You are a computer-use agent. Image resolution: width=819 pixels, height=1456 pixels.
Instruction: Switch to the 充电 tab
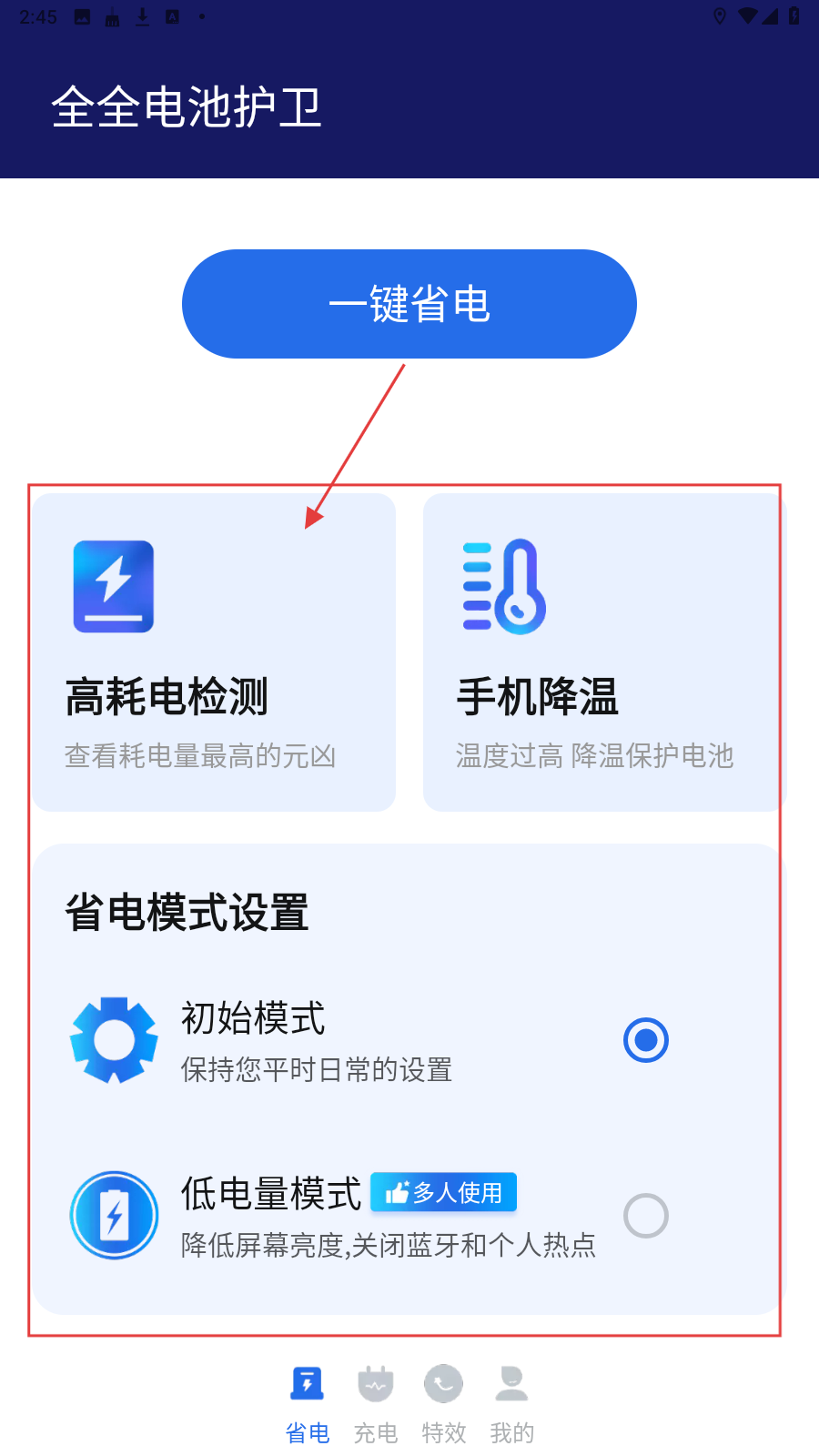[375, 1404]
